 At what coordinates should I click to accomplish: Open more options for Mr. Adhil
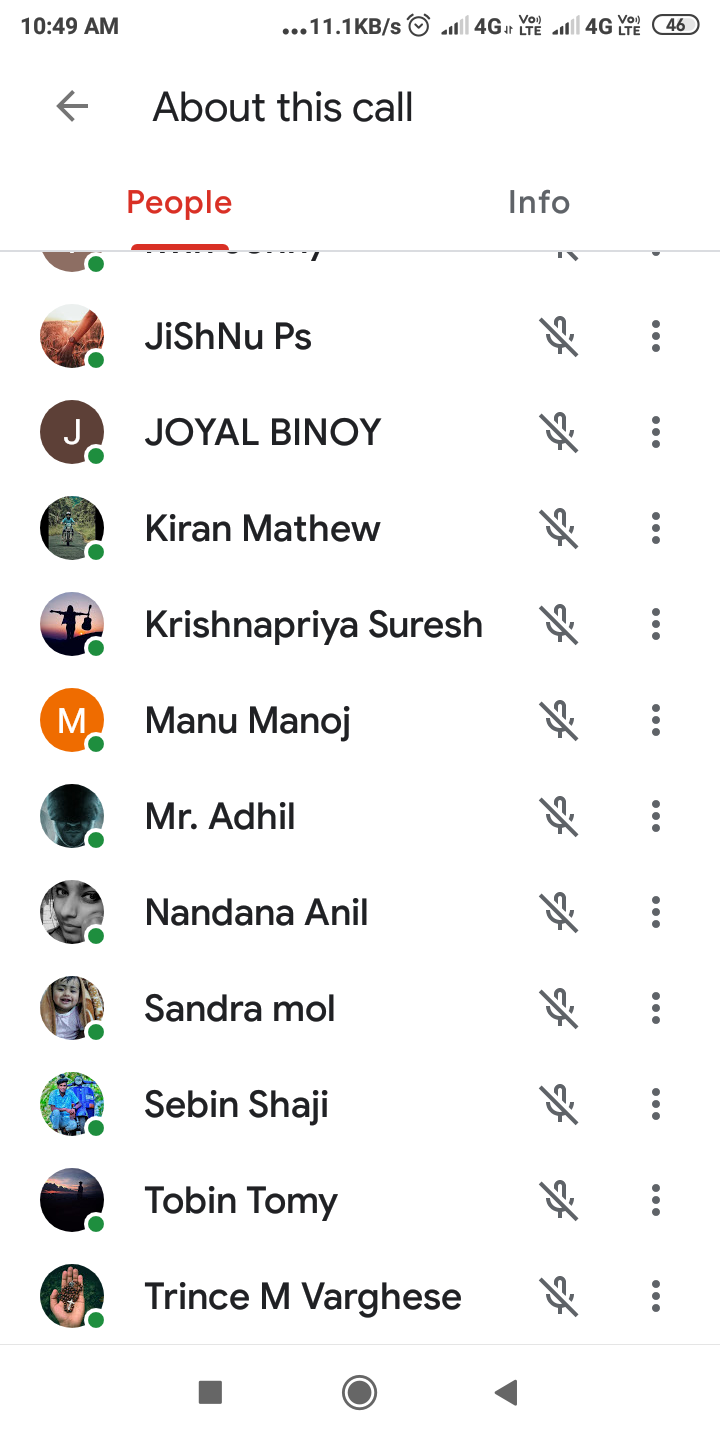(x=656, y=816)
